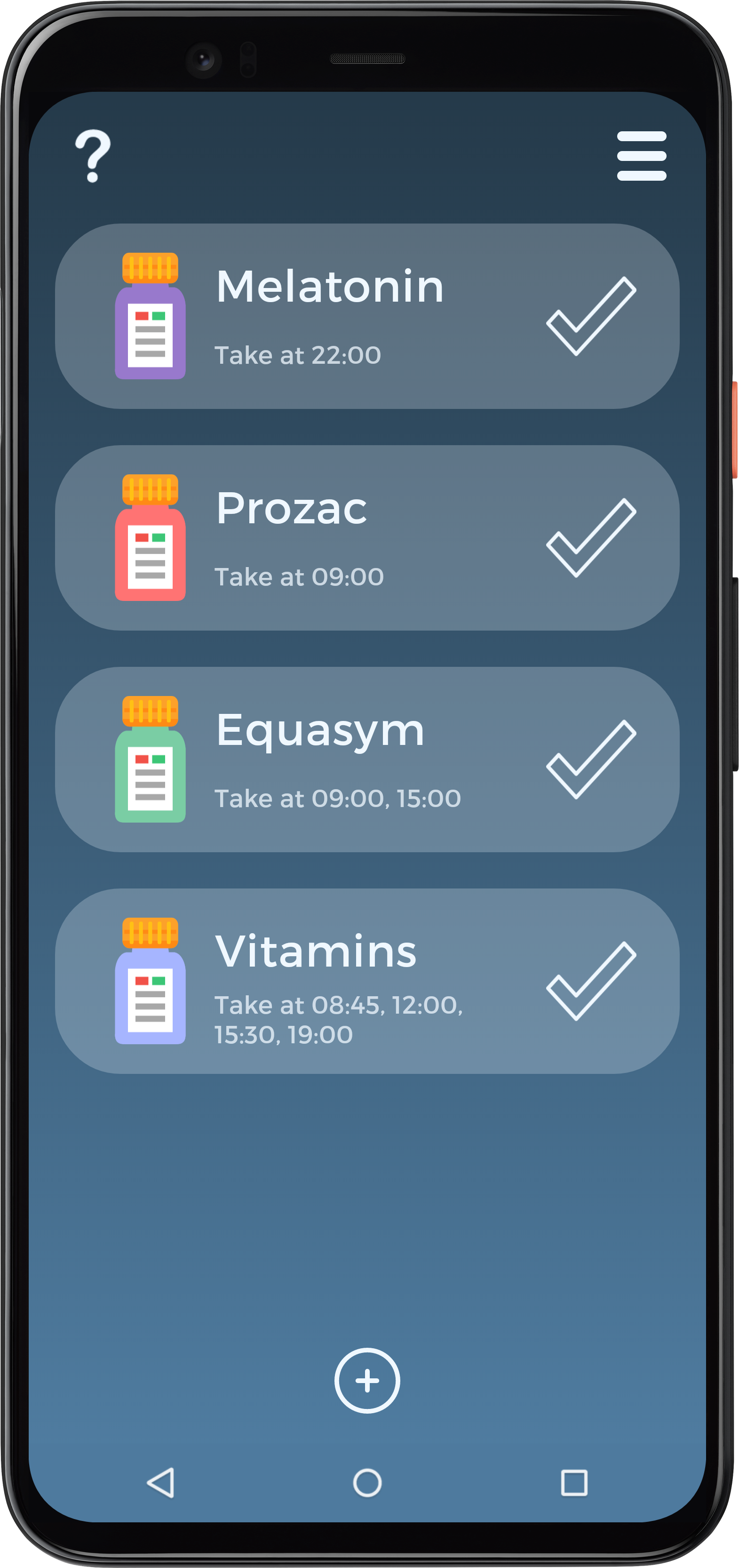The width and height of the screenshot is (739, 1568).
Task: Add a new medication
Action: point(367,1381)
